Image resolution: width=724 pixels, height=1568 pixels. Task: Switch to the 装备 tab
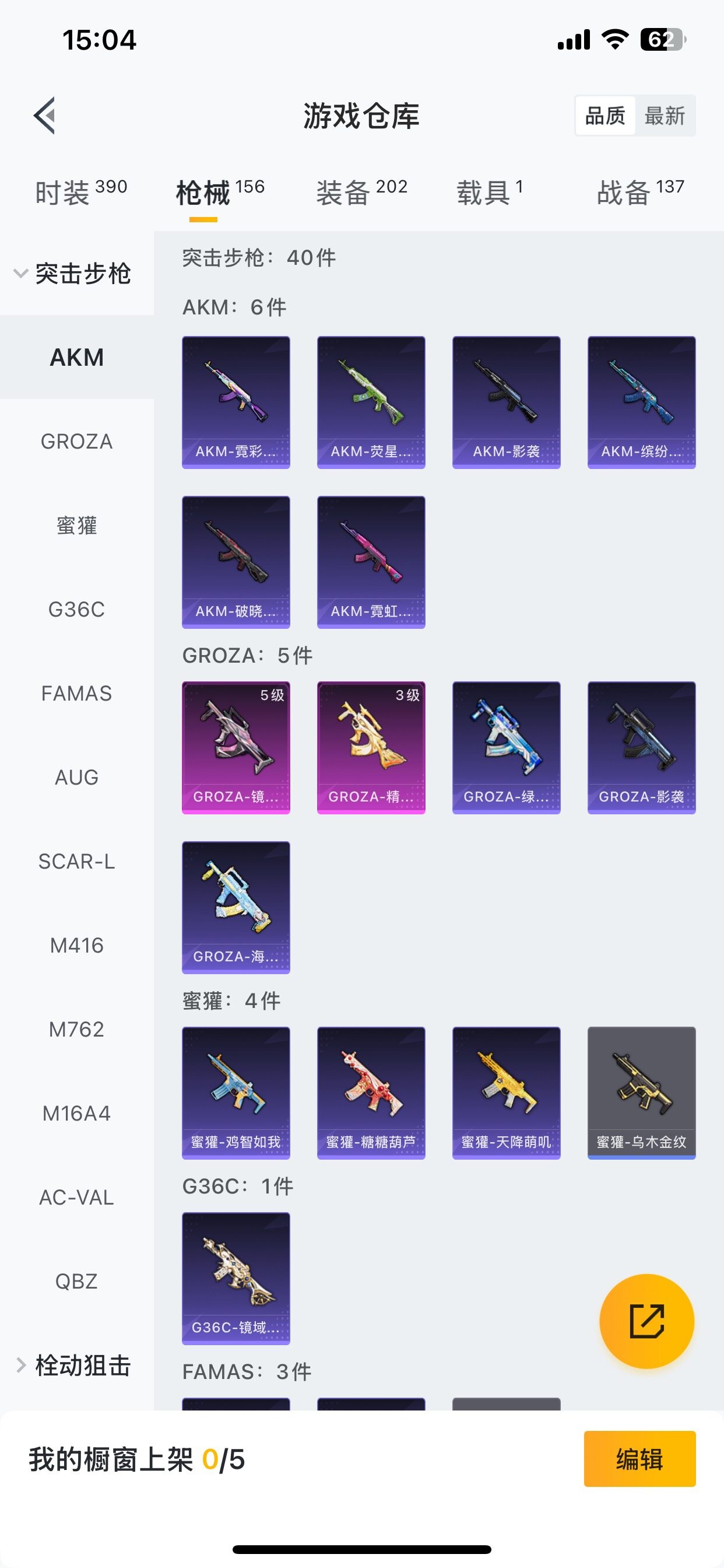coord(361,192)
